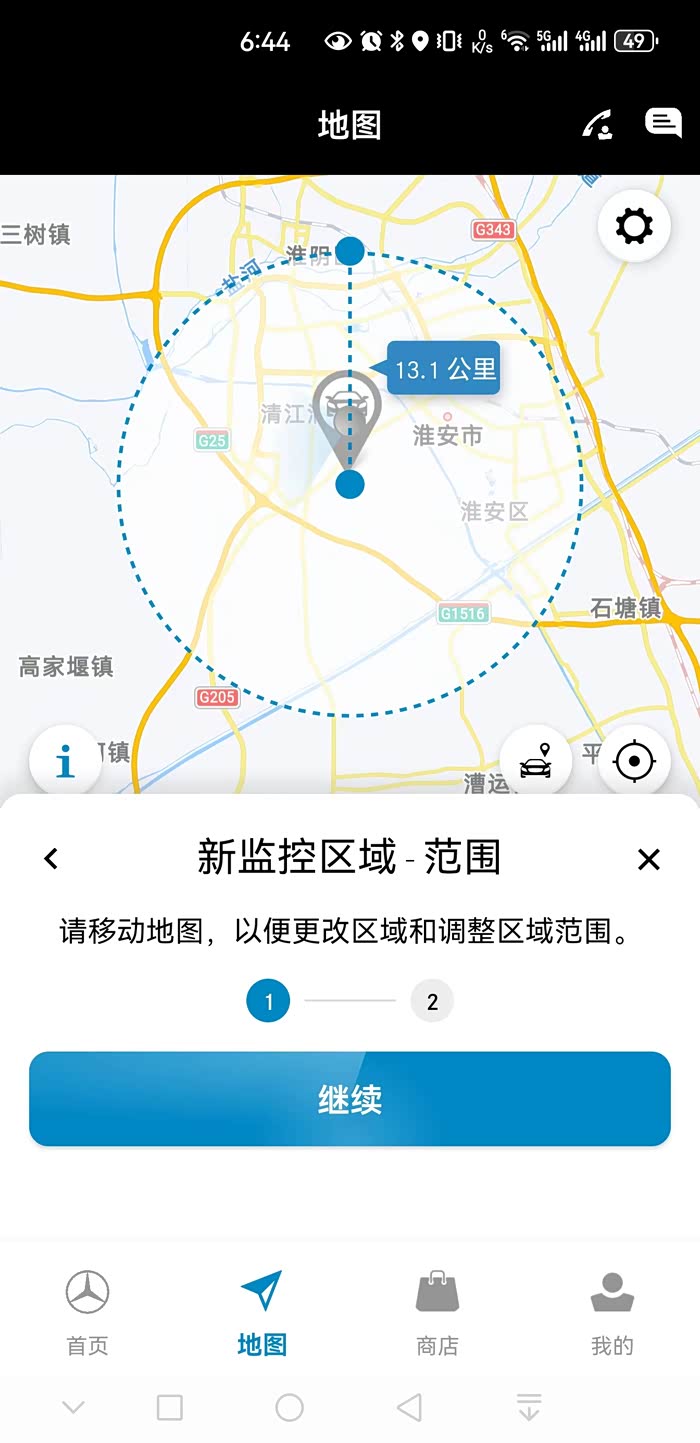Tap the info button on map
700x1443 pixels.
[66, 763]
